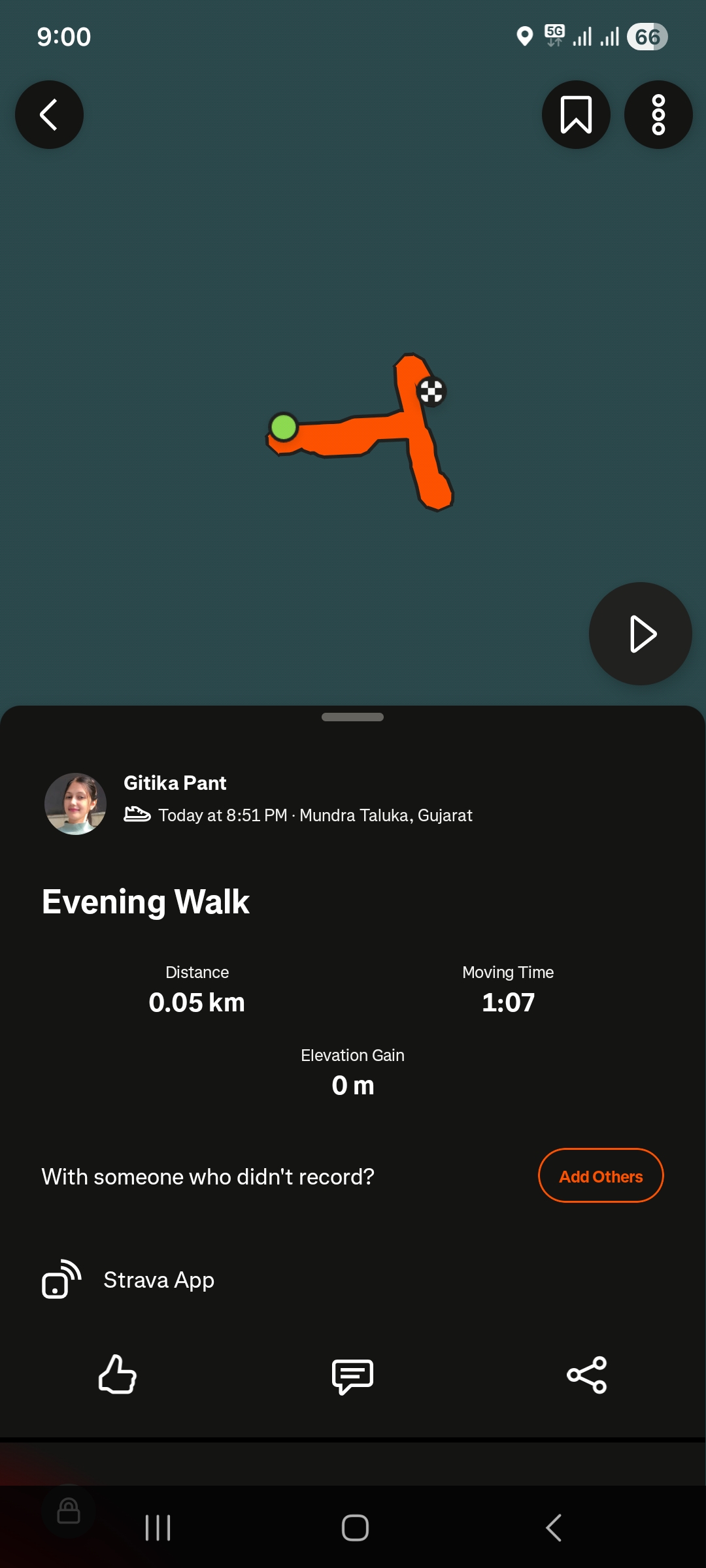
Task: Tap the Add Others button
Action: 600,1176
